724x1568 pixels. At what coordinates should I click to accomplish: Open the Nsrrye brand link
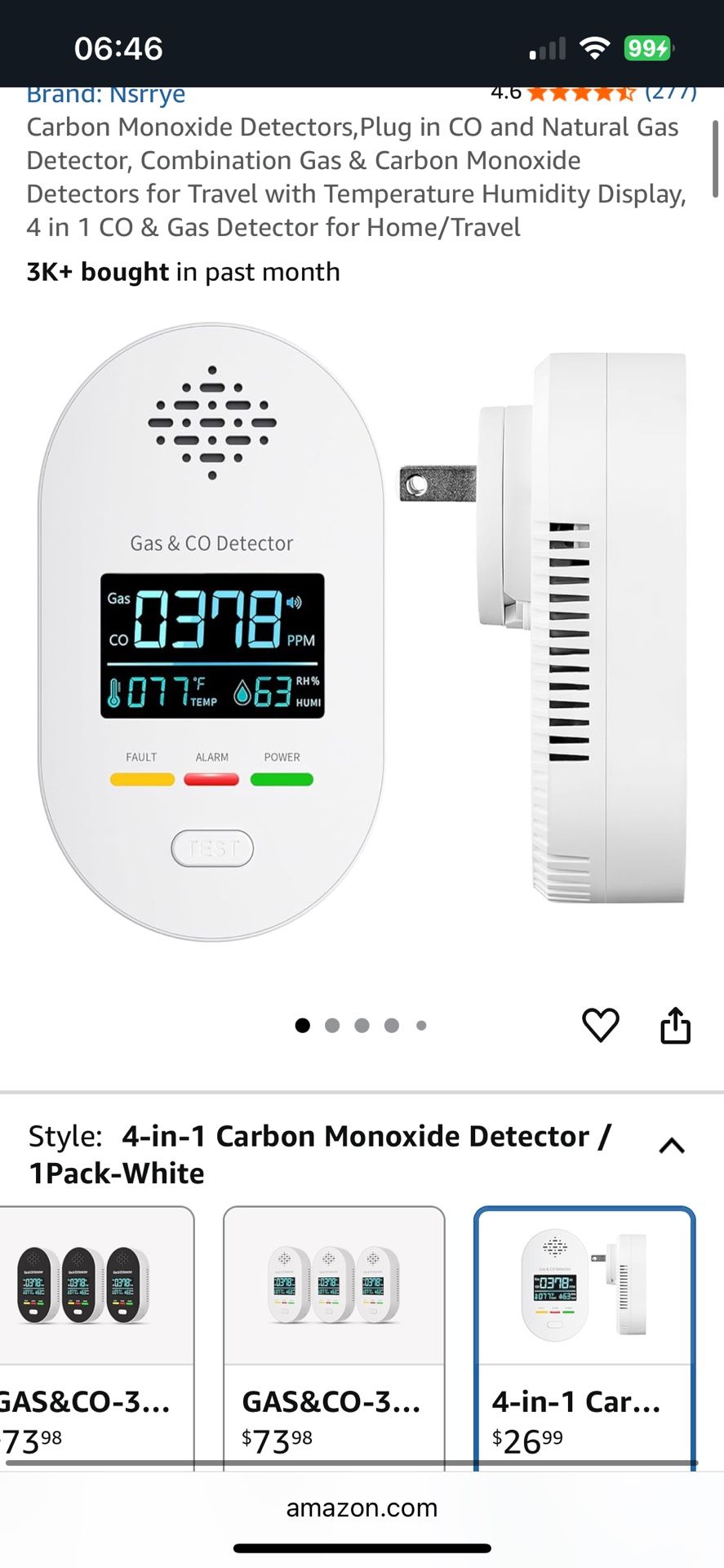[106, 95]
